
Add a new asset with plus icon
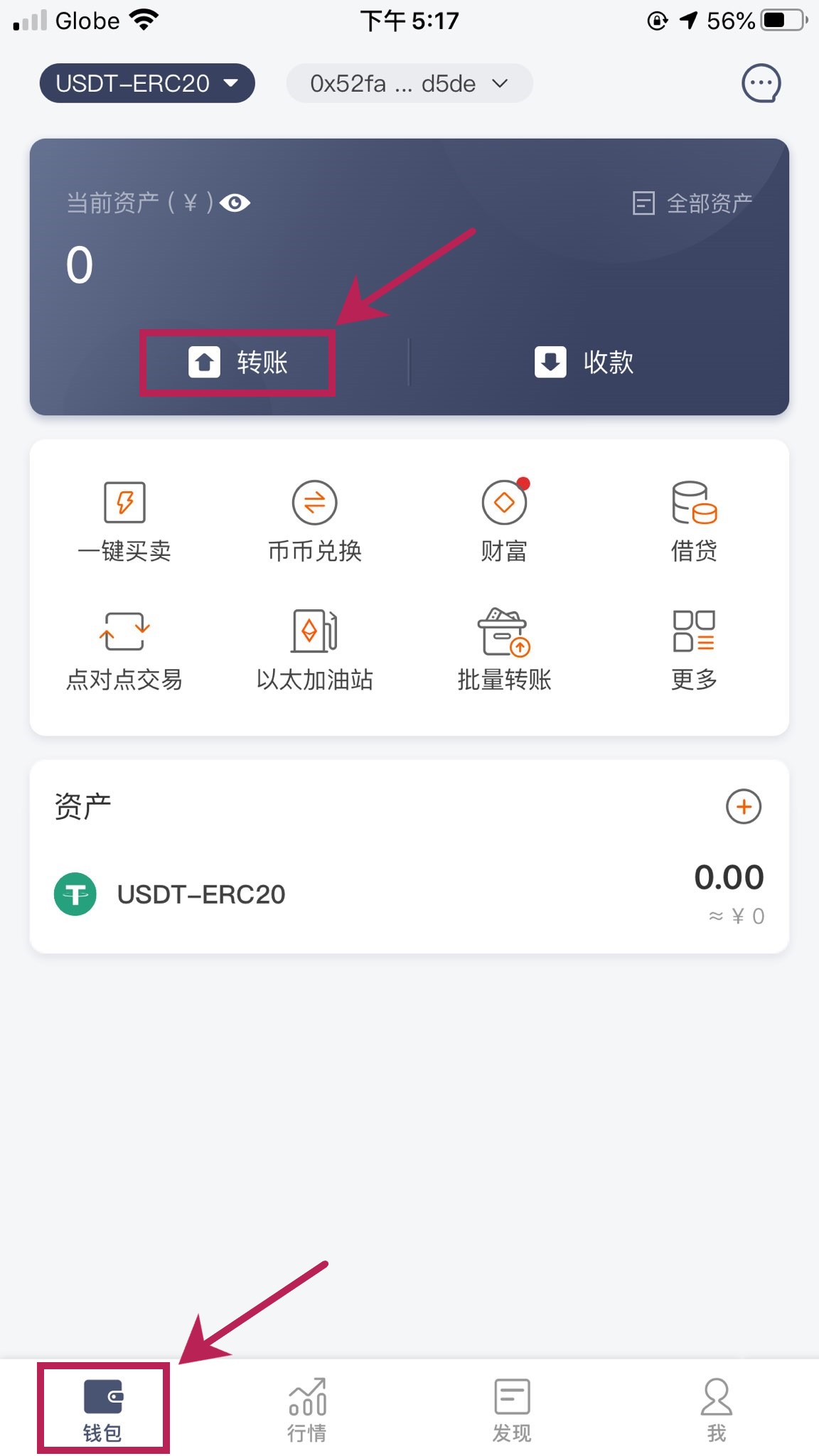click(744, 807)
